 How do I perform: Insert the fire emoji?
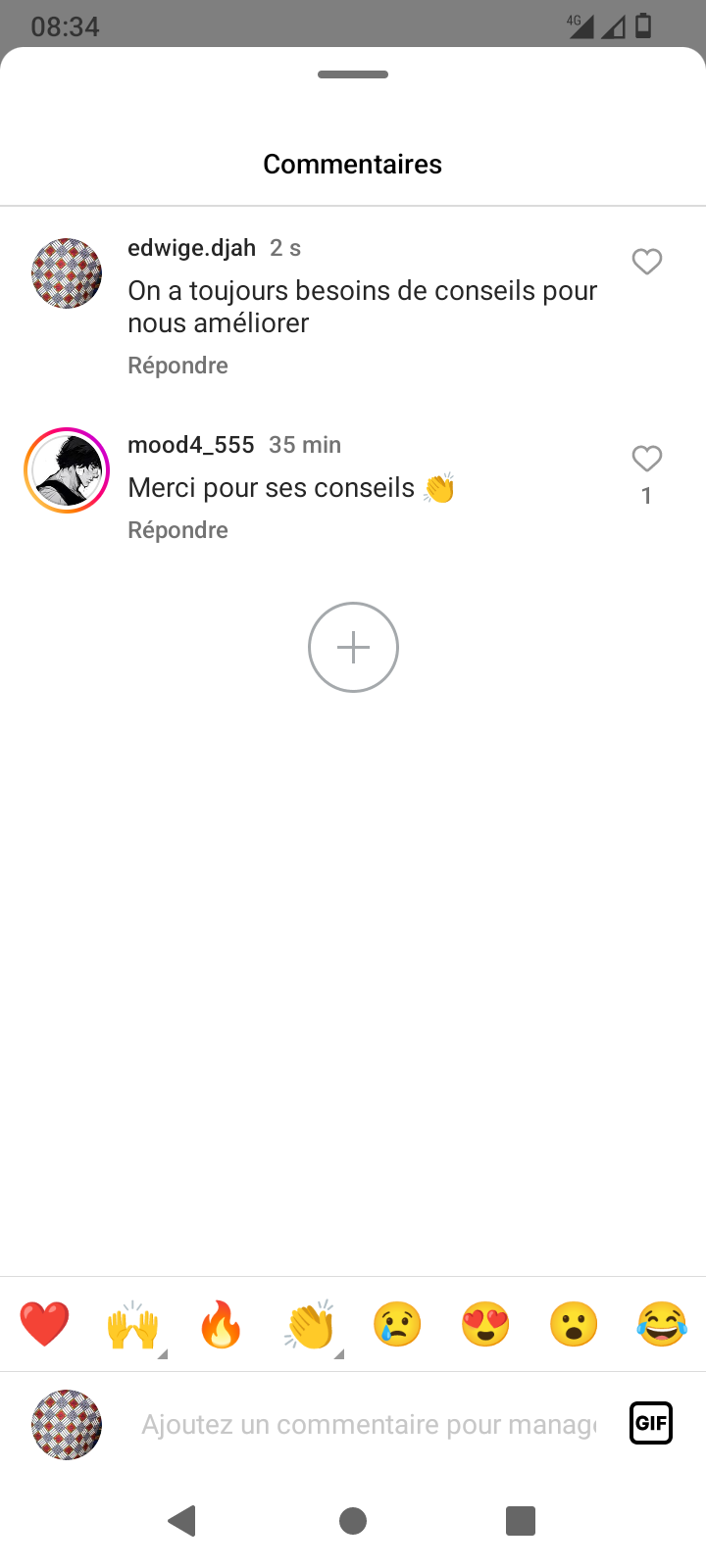tap(221, 1324)
